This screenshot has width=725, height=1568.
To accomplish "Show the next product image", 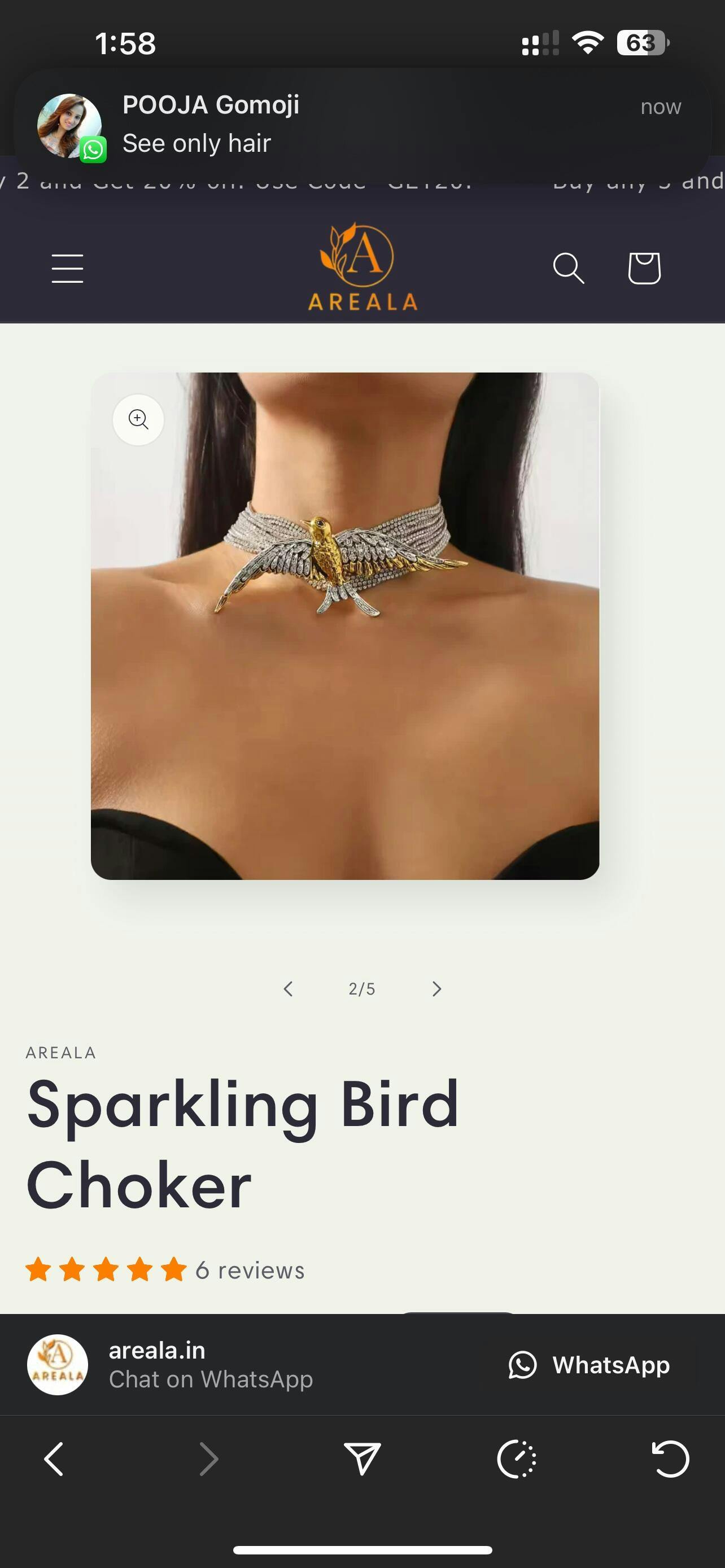I will click(436, 988).
